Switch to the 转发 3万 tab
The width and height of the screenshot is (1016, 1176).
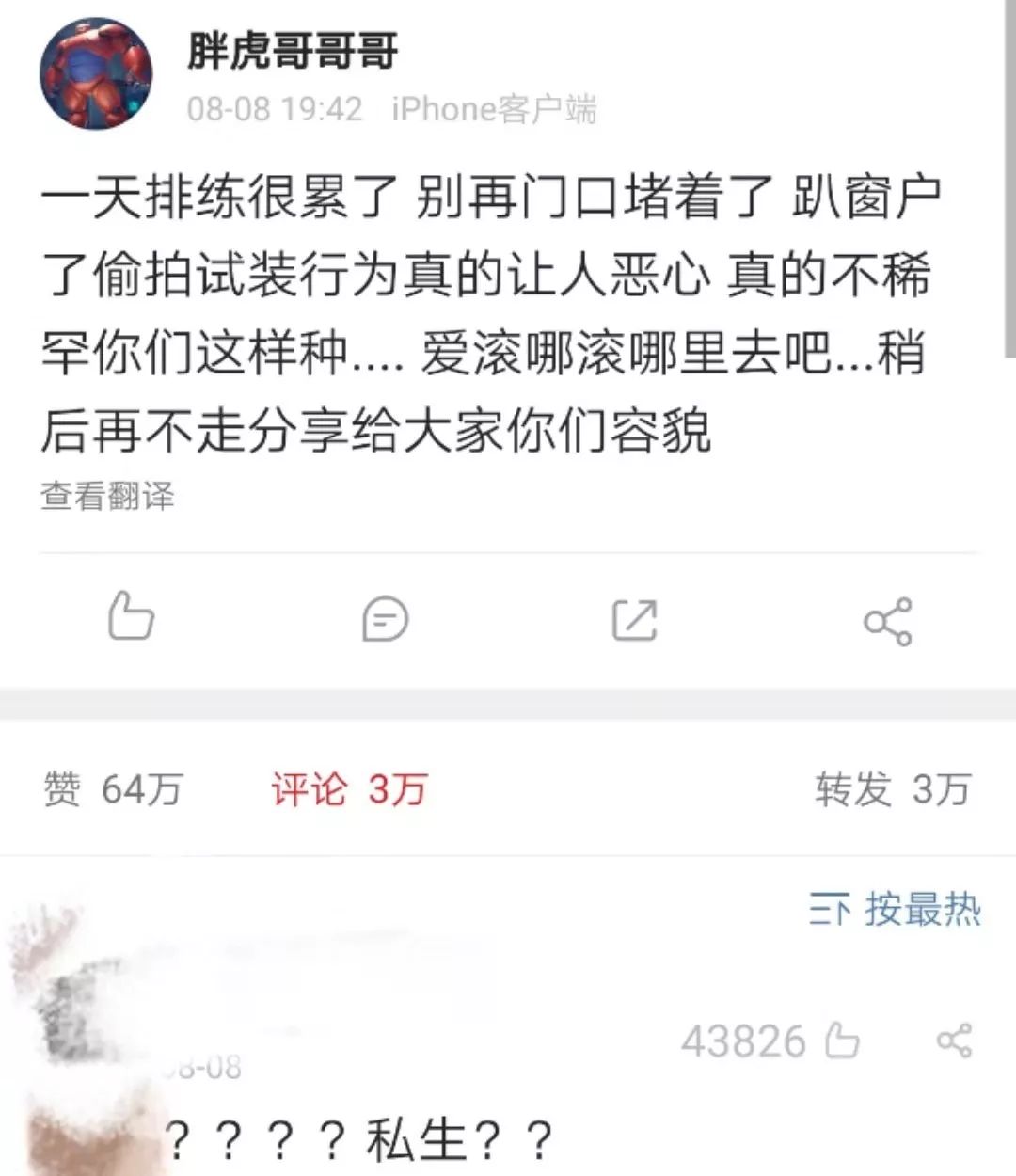pos(894,790)
